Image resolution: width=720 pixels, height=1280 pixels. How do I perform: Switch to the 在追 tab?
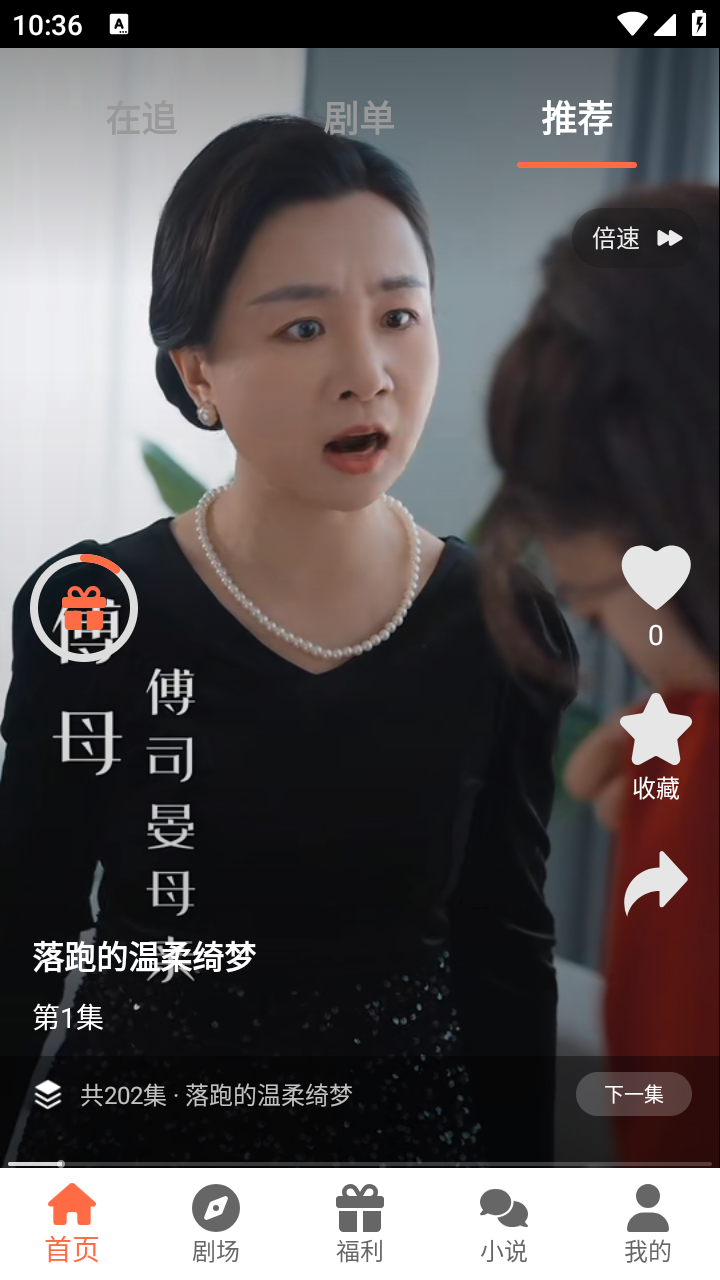(x=141, y=119)
